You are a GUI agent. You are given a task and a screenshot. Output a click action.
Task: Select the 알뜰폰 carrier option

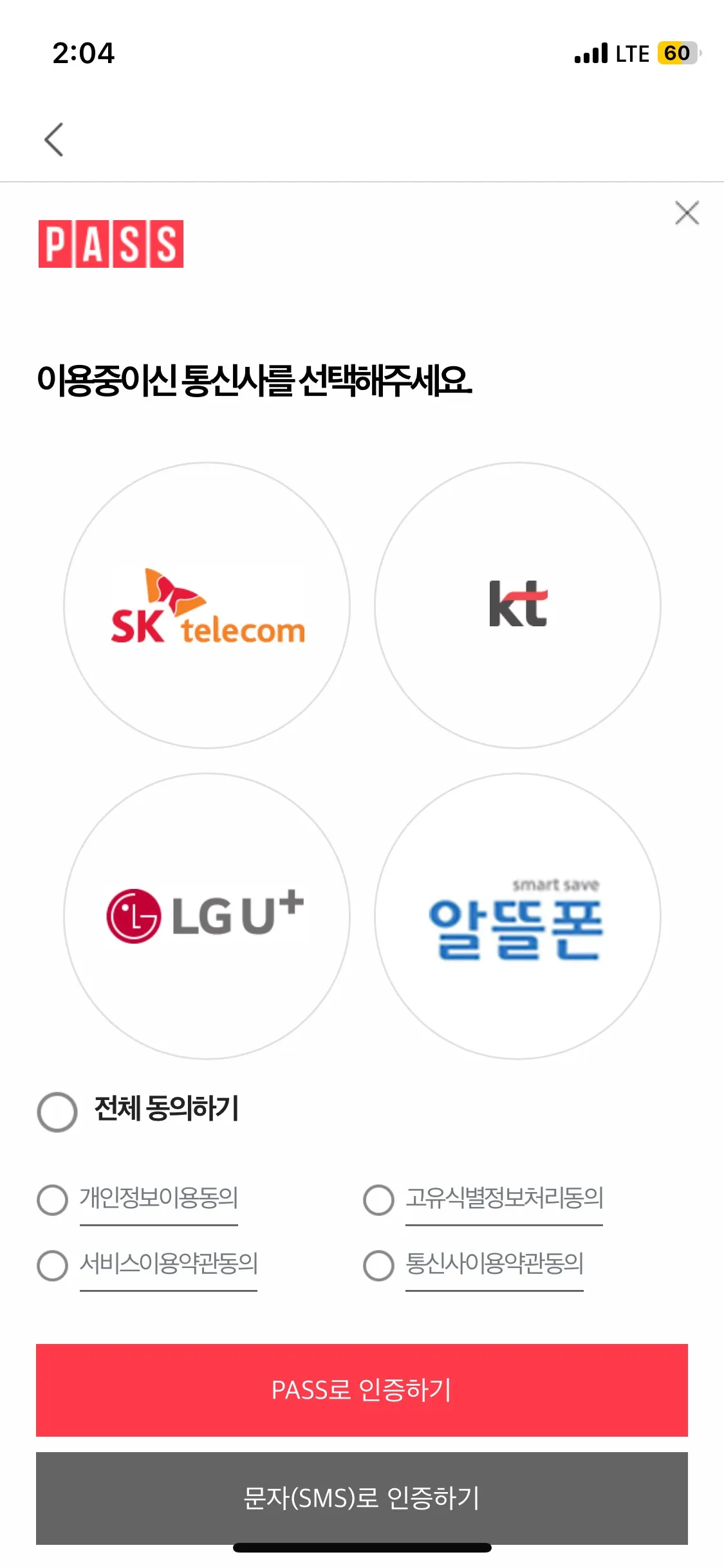517,916
